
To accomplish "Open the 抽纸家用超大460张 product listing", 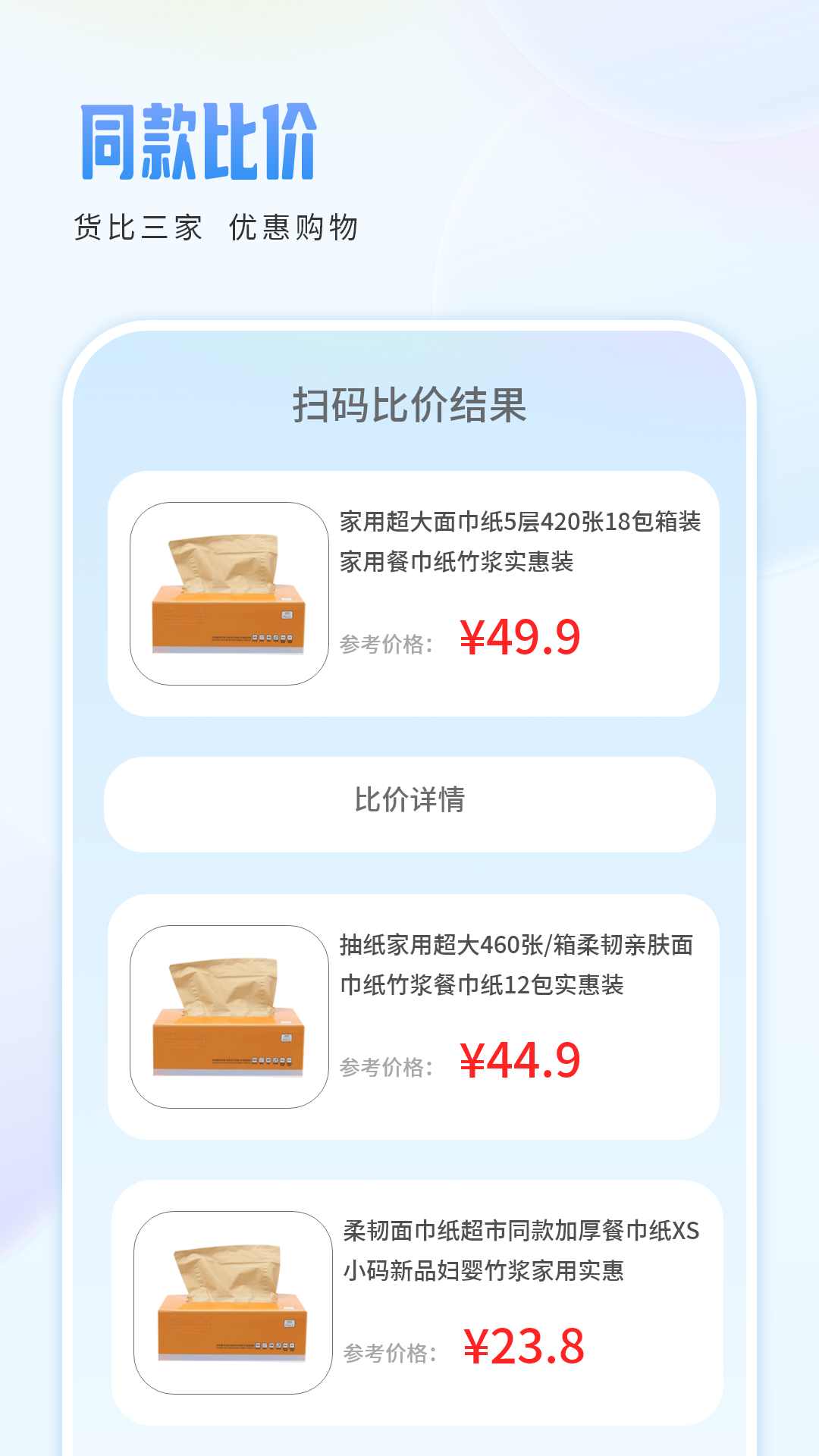I will [522, 943].
